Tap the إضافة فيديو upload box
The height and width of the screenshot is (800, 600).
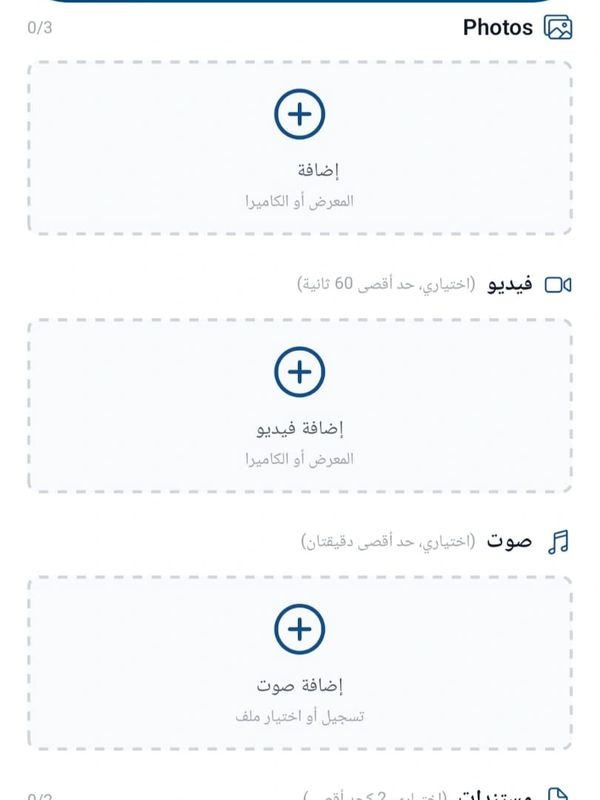point(300,405)
